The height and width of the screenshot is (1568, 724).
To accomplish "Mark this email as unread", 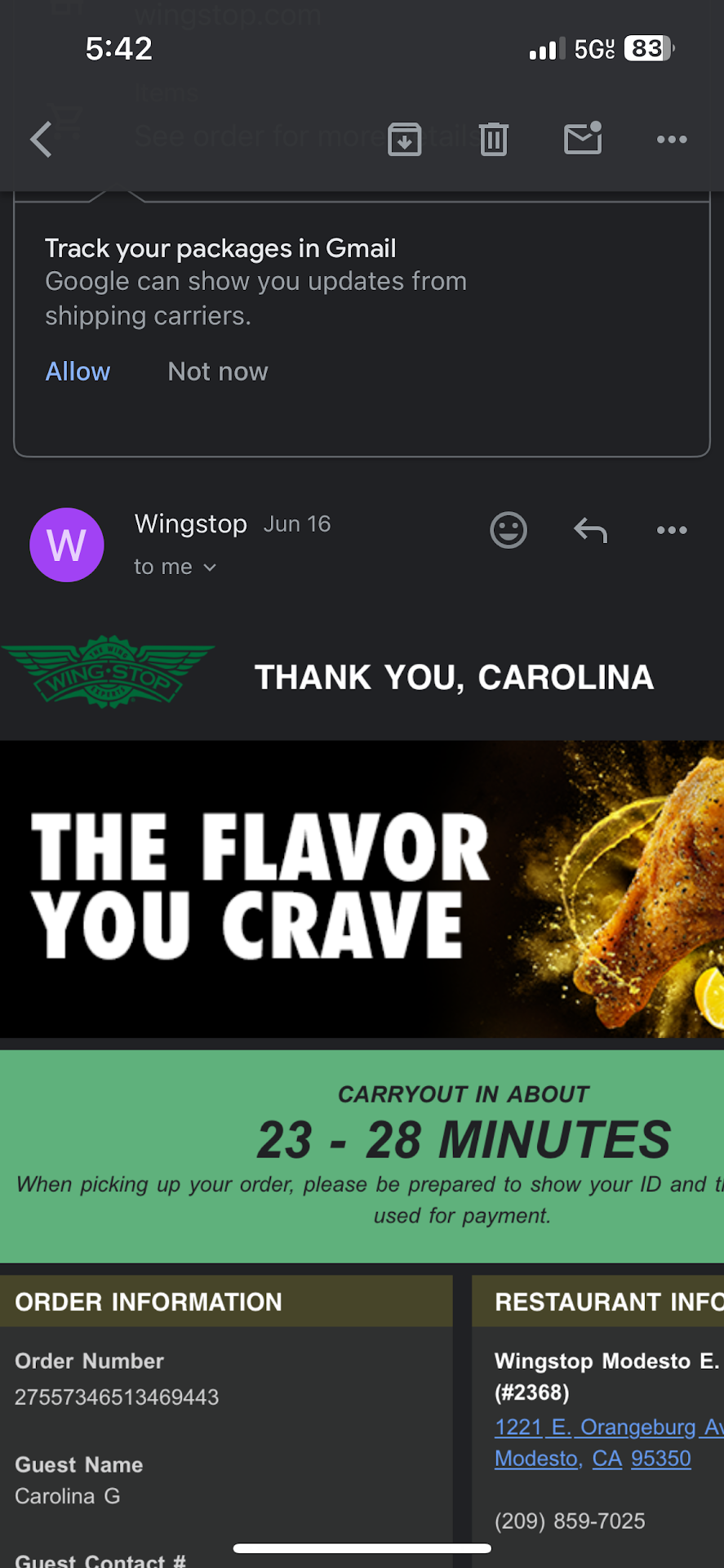I will 583,139.
